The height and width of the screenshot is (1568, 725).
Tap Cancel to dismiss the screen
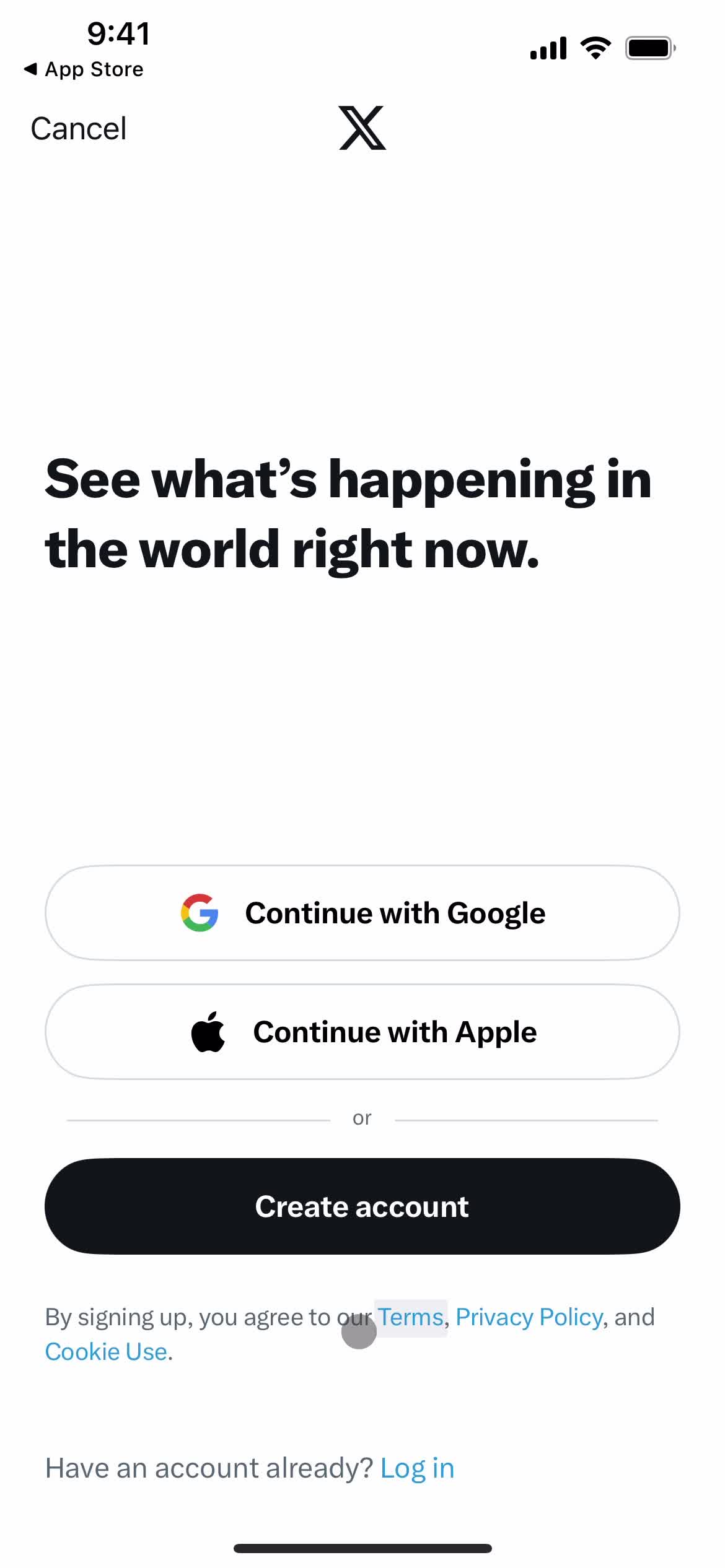pyautogui.click(x=78, y=128)
